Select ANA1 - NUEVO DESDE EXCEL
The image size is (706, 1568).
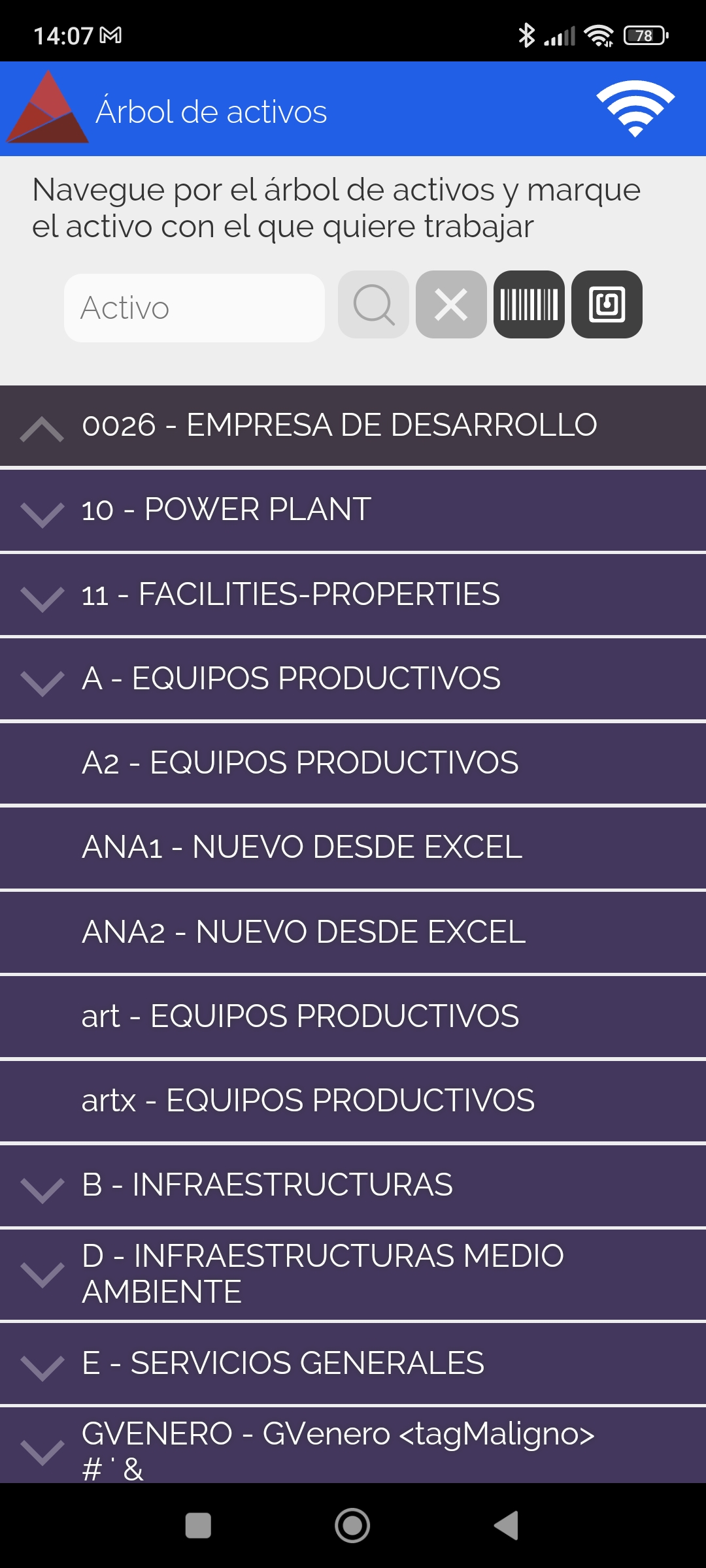coord(353,847)
